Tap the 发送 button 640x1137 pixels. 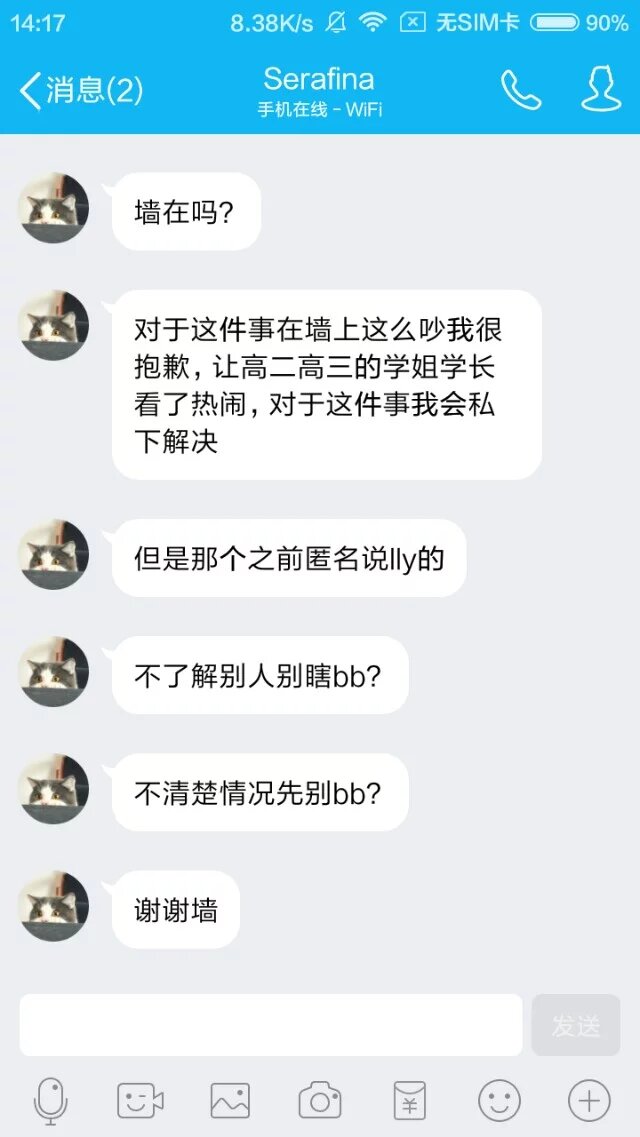pos(576,1025)
